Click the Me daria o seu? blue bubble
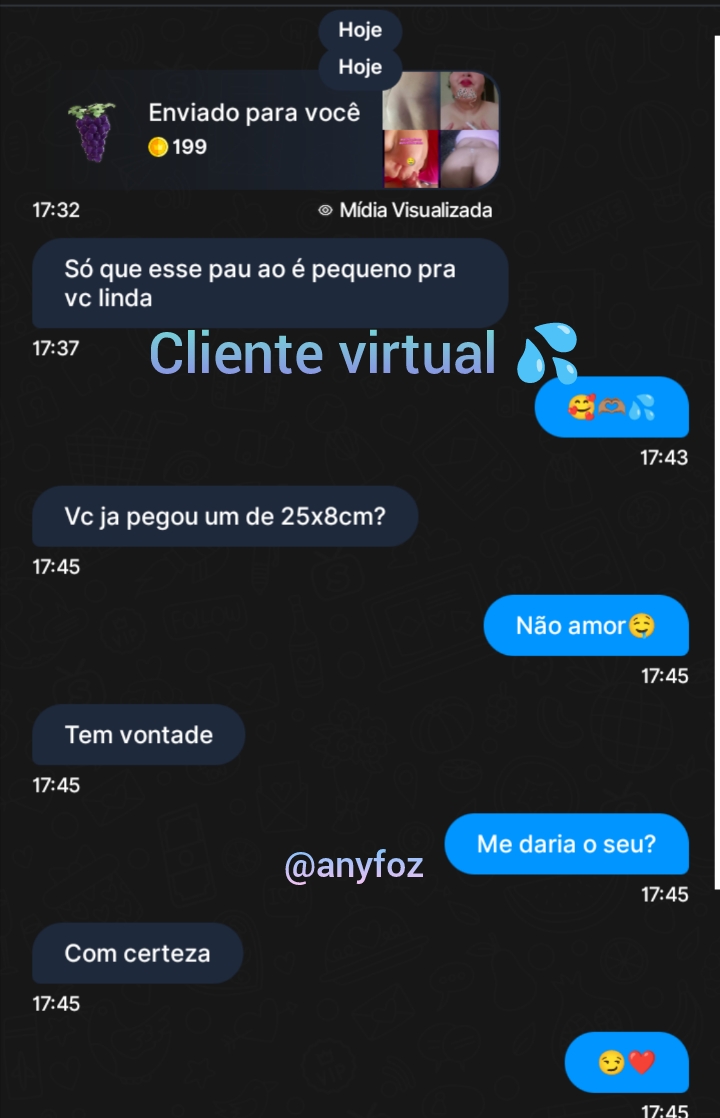Viewport: 720px width, 1118px height. pos(566,844)
